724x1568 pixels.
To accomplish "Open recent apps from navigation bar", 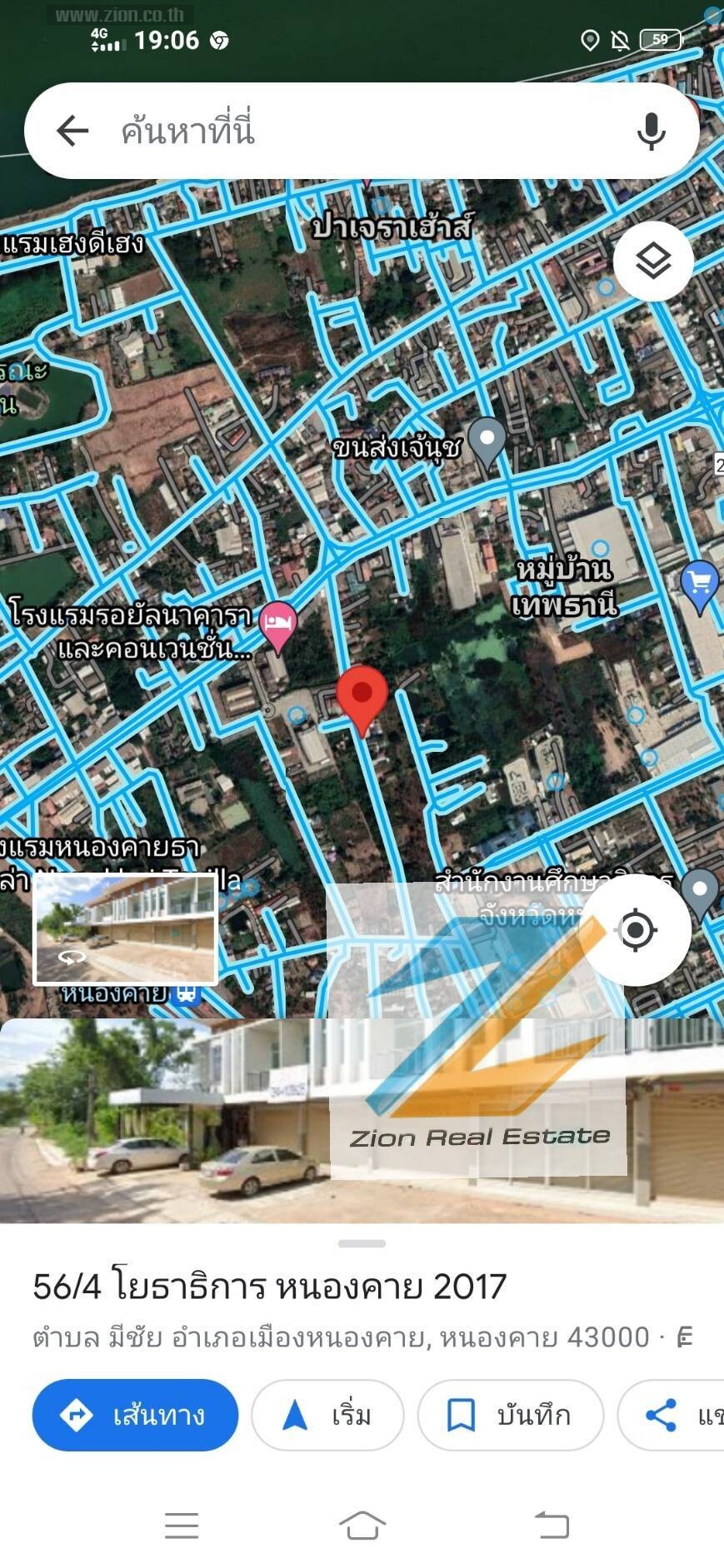I will click(182, 1525).
